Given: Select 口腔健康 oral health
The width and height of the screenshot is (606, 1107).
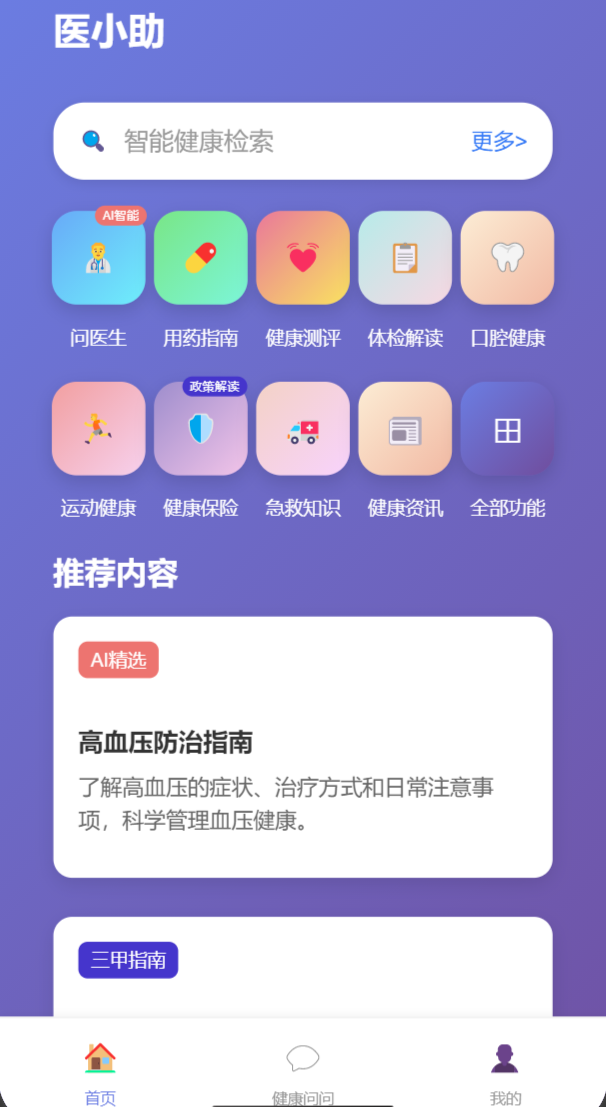Looking at the screenshot, I should (x=507, y=258).
